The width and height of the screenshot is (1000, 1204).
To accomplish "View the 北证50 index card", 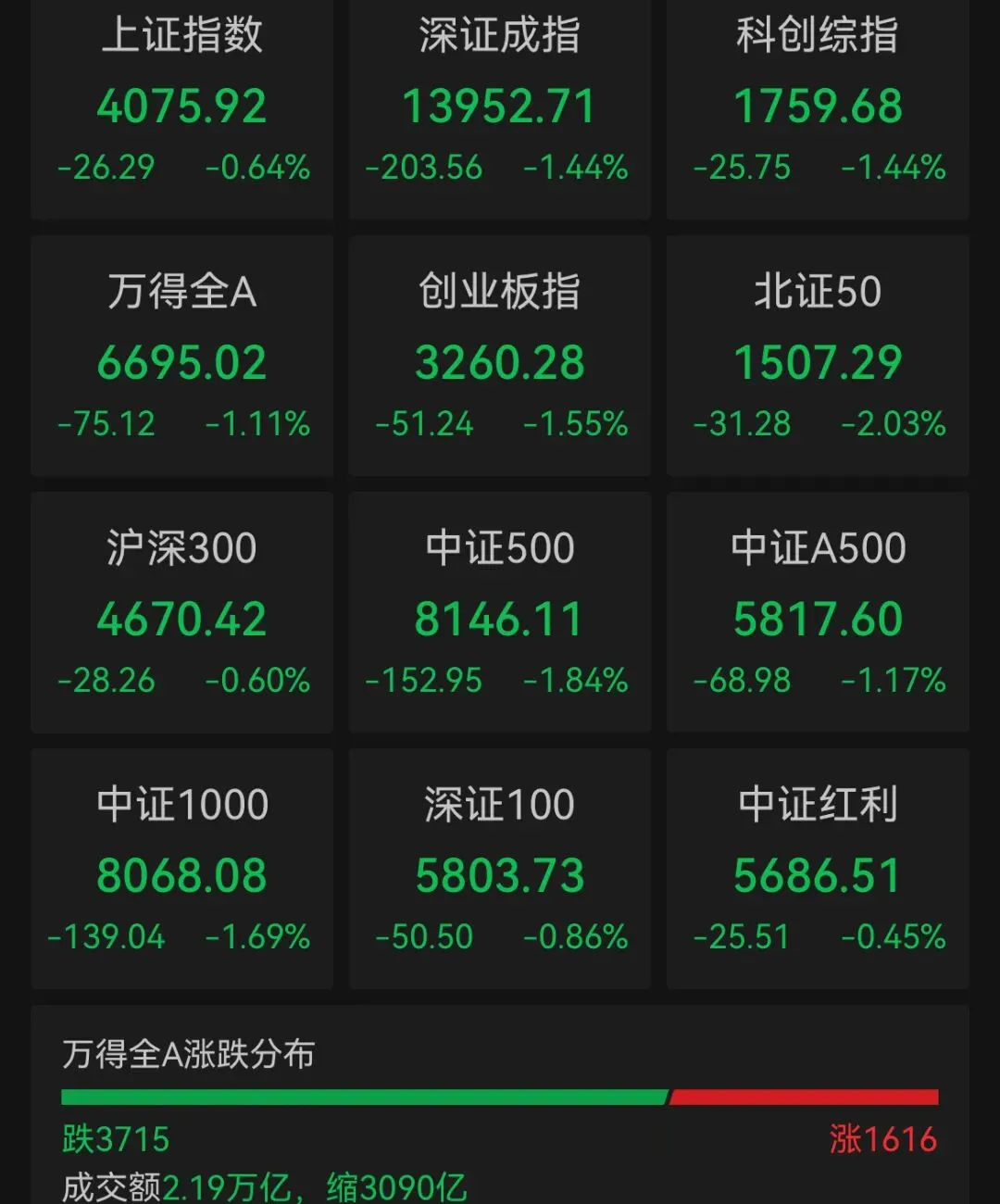I will pos(818,357).
